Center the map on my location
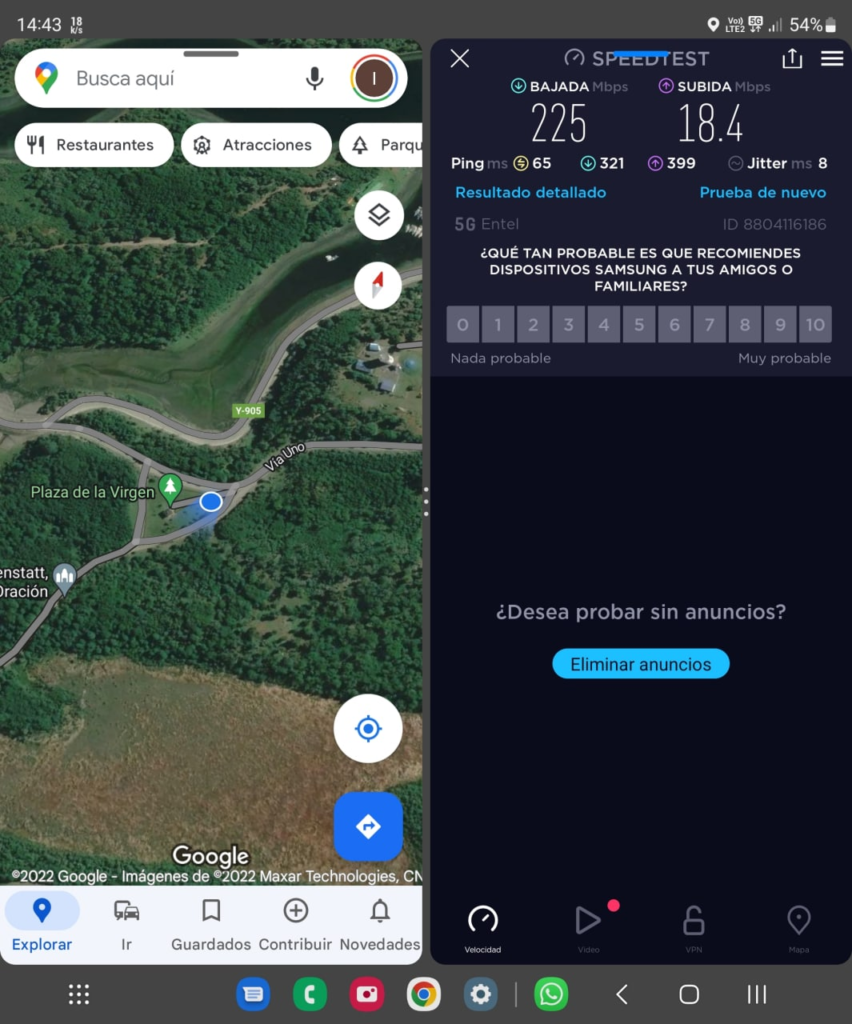Screen dimensions: 852x1024 368,729
